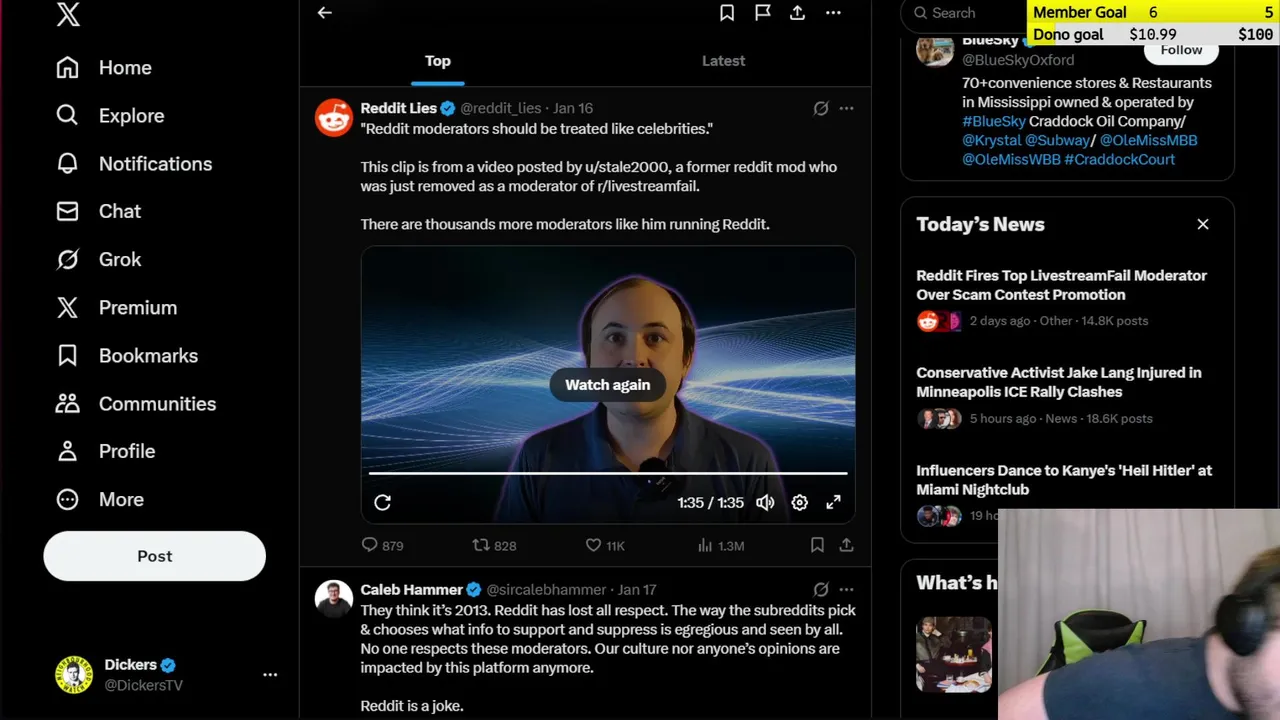Open video settings gear
This screenshot has width=1280, height=720.
pyautogui.click(x=799, y=503)
